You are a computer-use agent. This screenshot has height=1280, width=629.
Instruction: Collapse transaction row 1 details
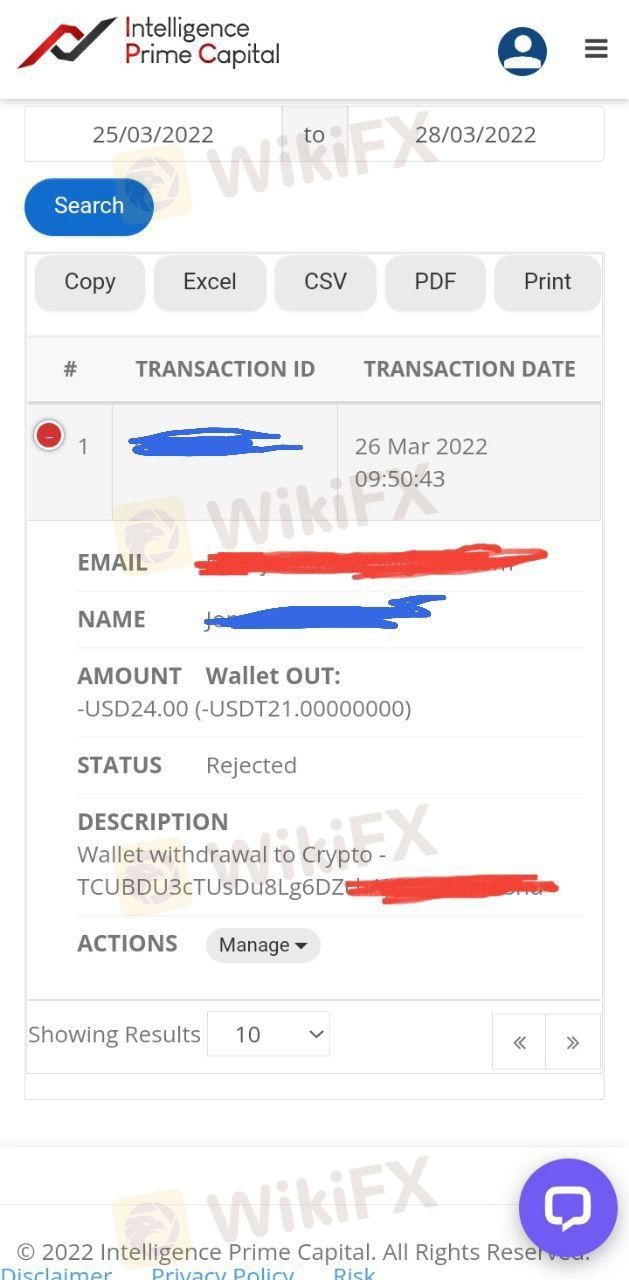pyautogui.click(x=49, y=435)
